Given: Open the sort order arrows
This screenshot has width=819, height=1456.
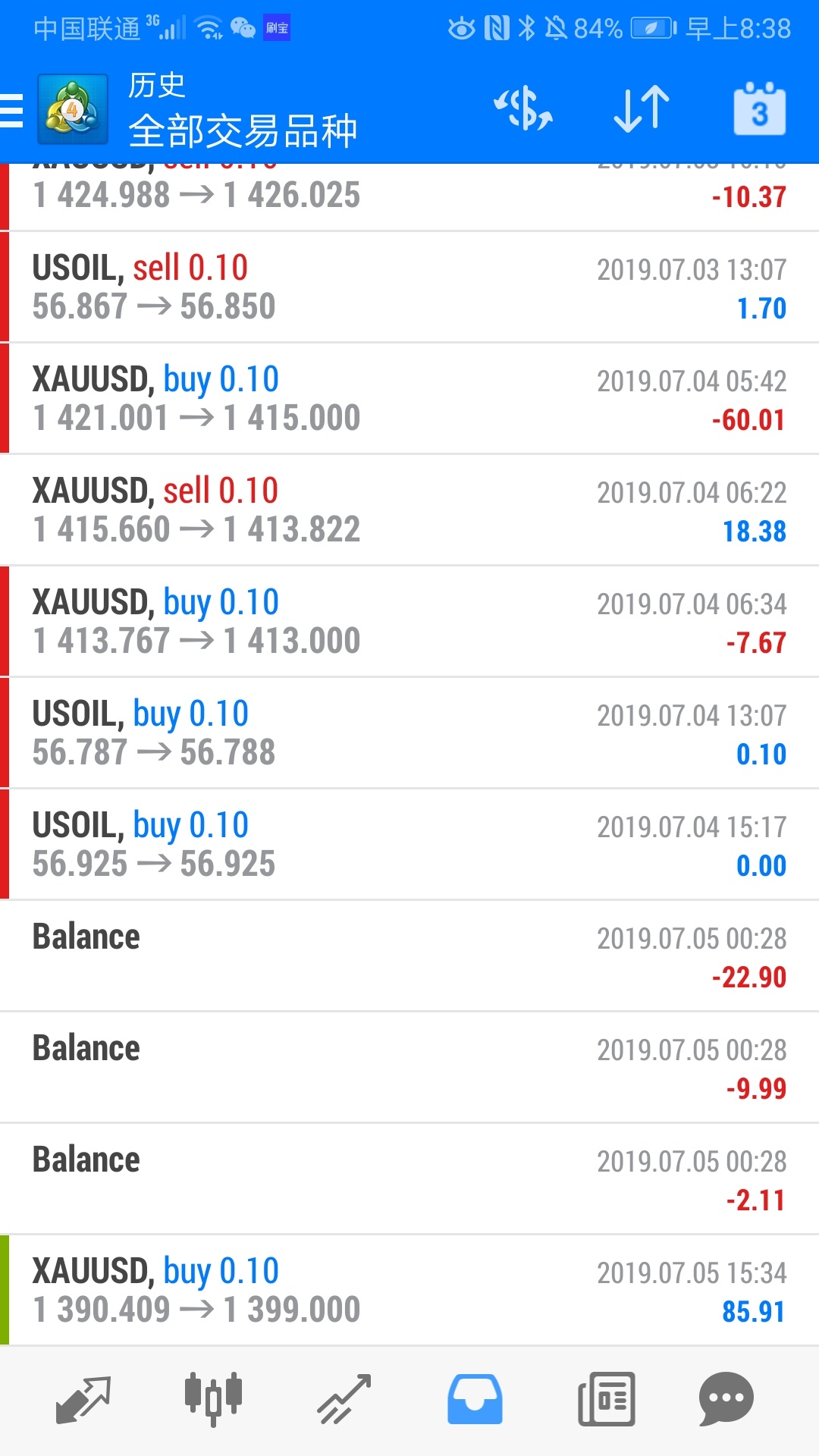Looking at the screenshot, I should pyautogui.click(x=642, y=108).
